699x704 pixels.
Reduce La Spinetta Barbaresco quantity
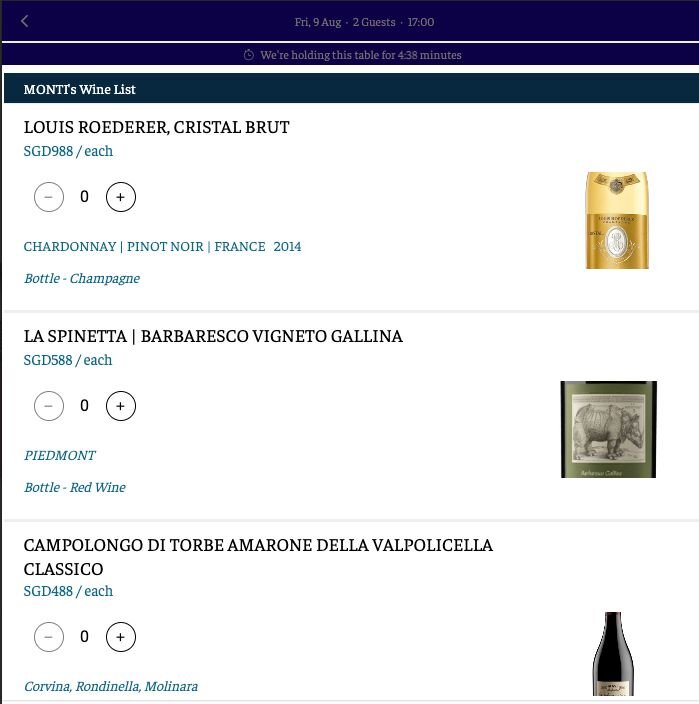point(49,406)
